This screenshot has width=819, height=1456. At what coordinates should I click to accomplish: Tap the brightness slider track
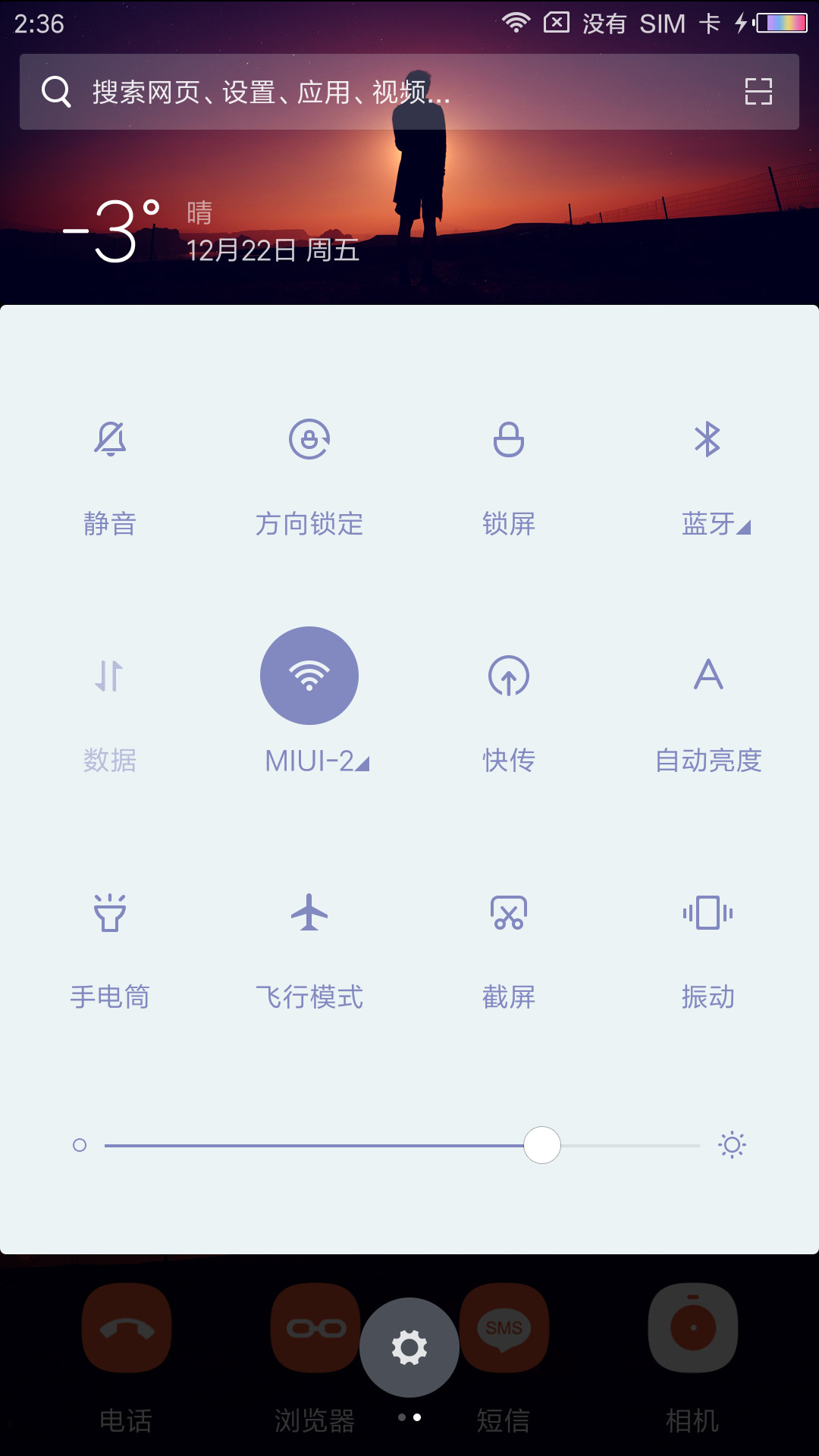(402, 1145)
